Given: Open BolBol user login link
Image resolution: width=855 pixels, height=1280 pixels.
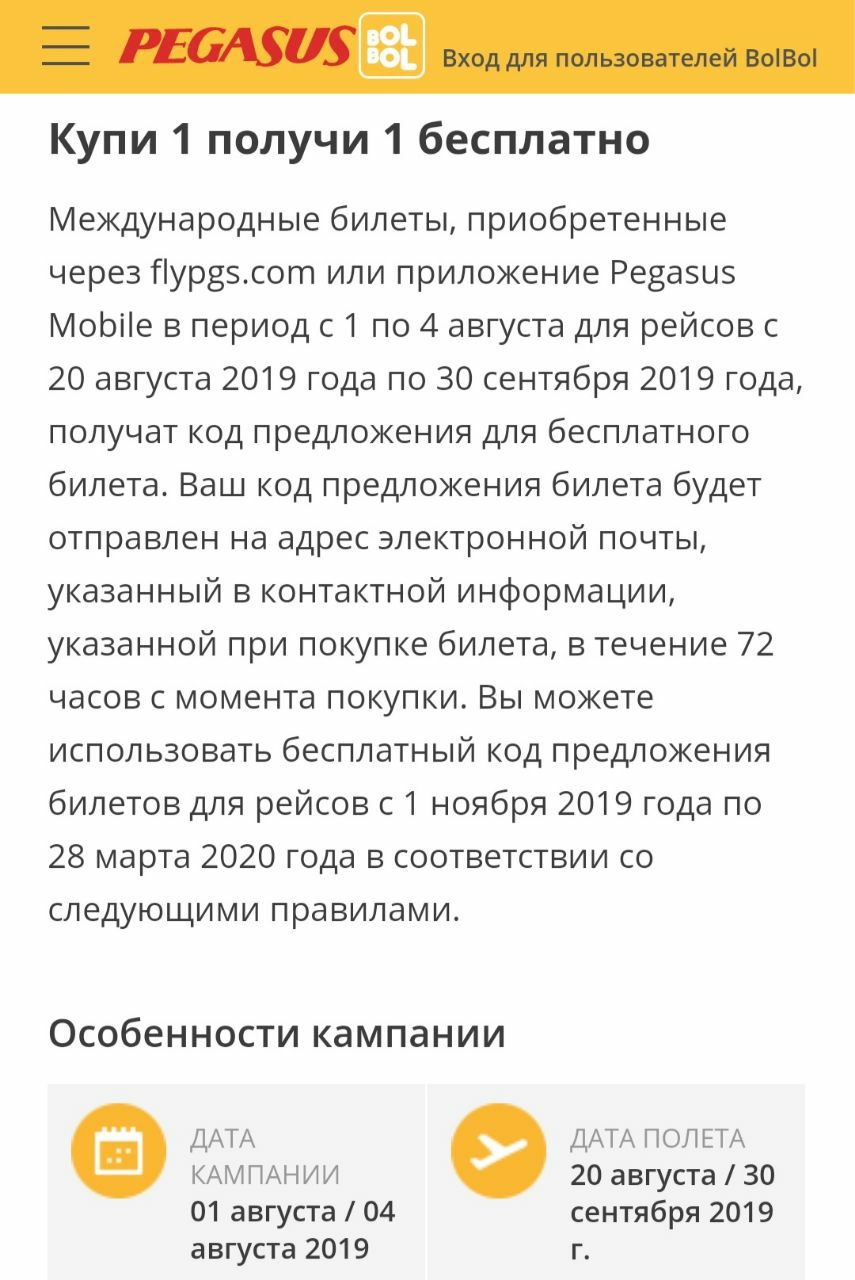Looking at the screenshot, I should click(629, 58).
